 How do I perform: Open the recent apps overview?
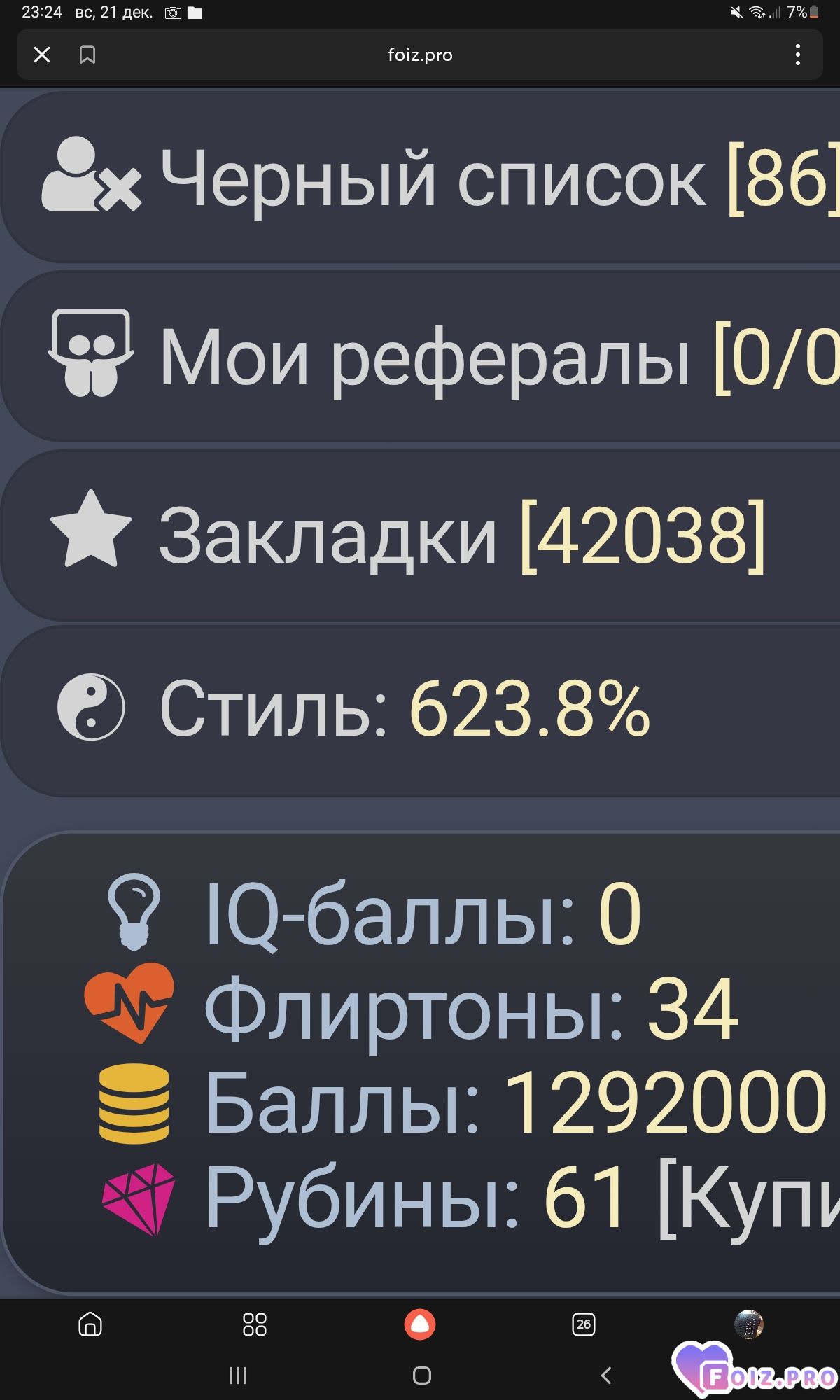(x=238, y=1375)
